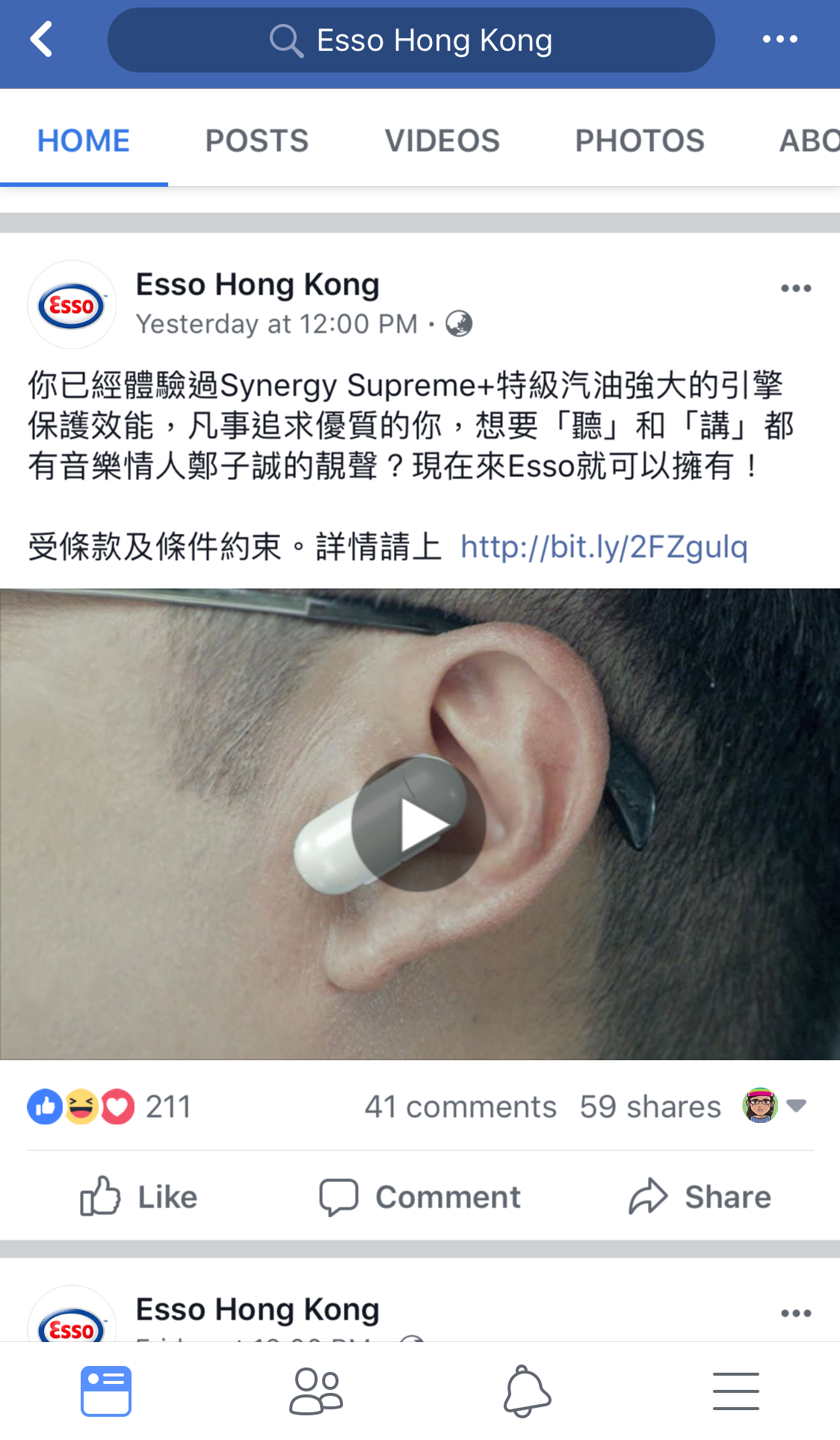Expand the profile avatar dropdown next to shares
The image size is (840, 1440).
coord(775,1106)
